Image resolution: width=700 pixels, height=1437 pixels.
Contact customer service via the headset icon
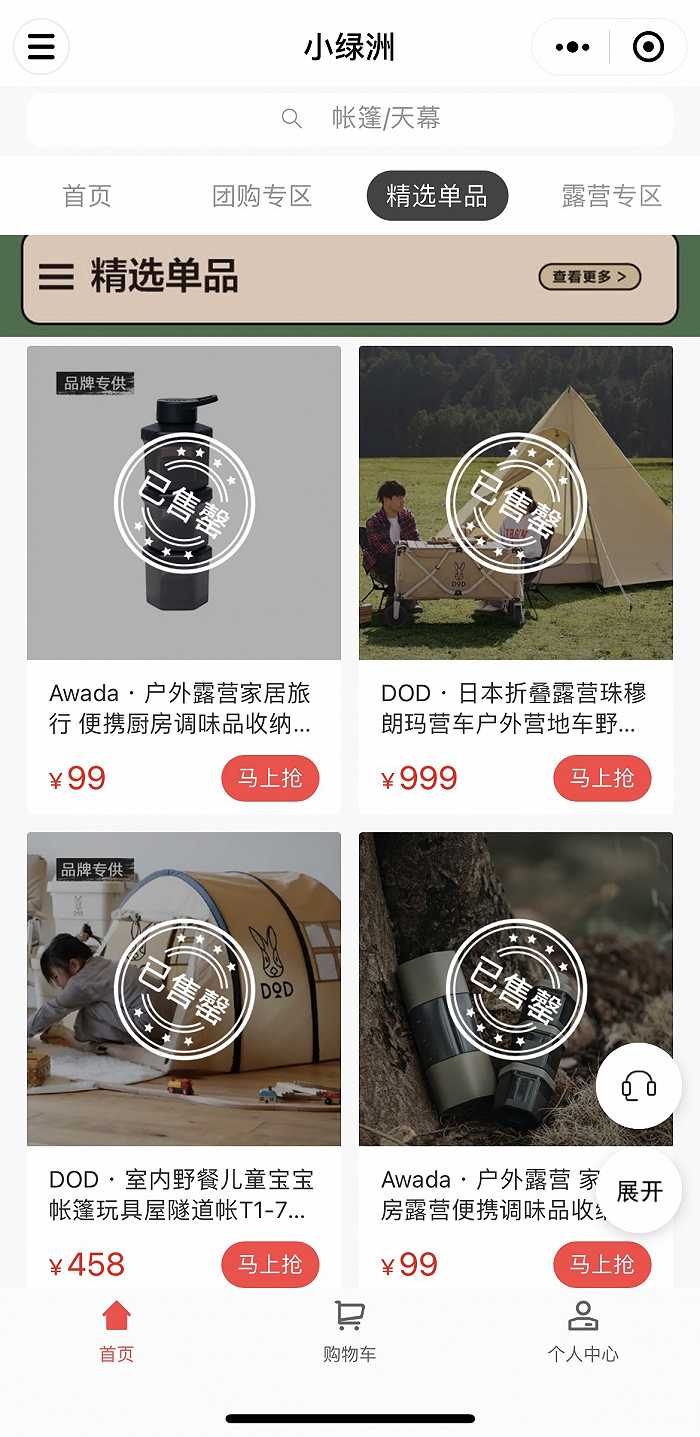(638, 1086)
